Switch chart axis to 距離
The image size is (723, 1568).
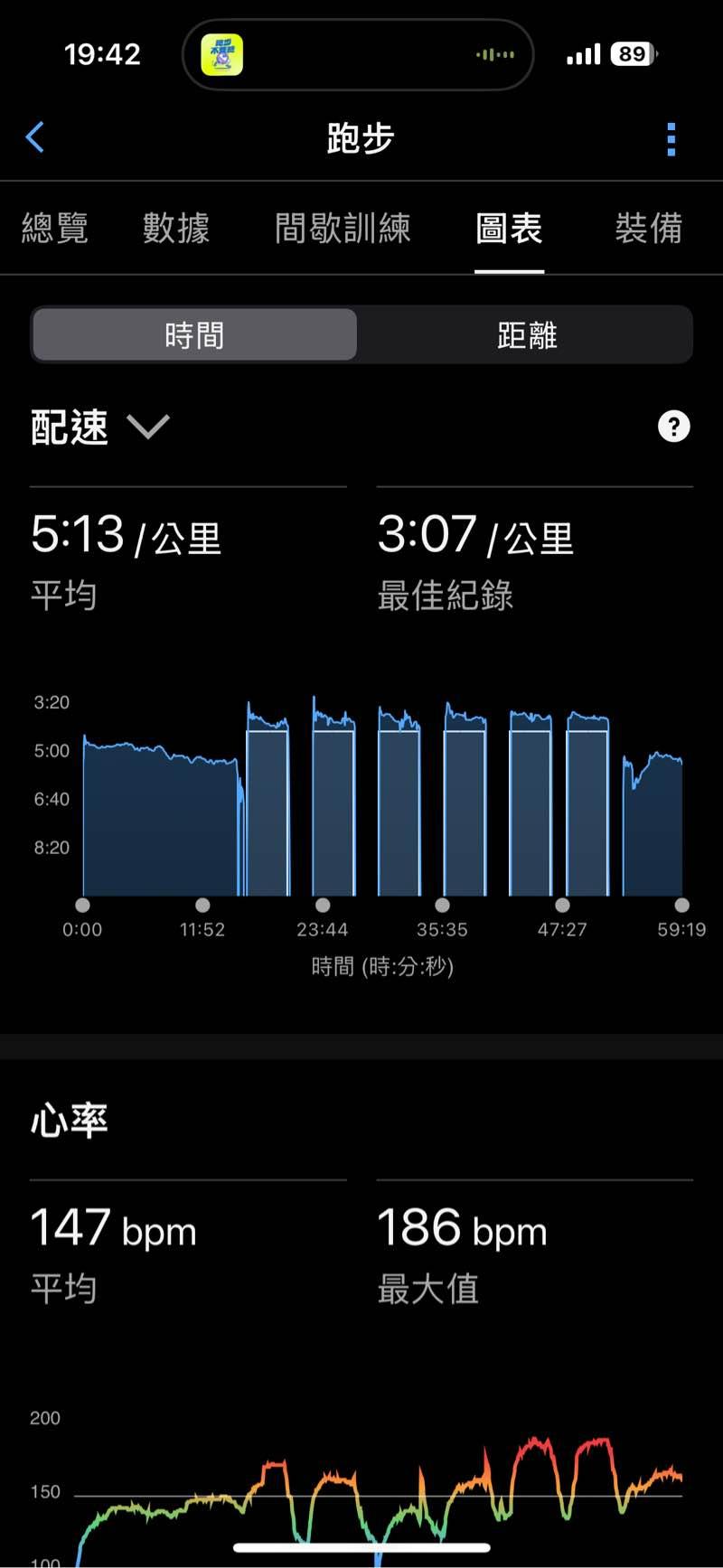(x=527, y=335)
